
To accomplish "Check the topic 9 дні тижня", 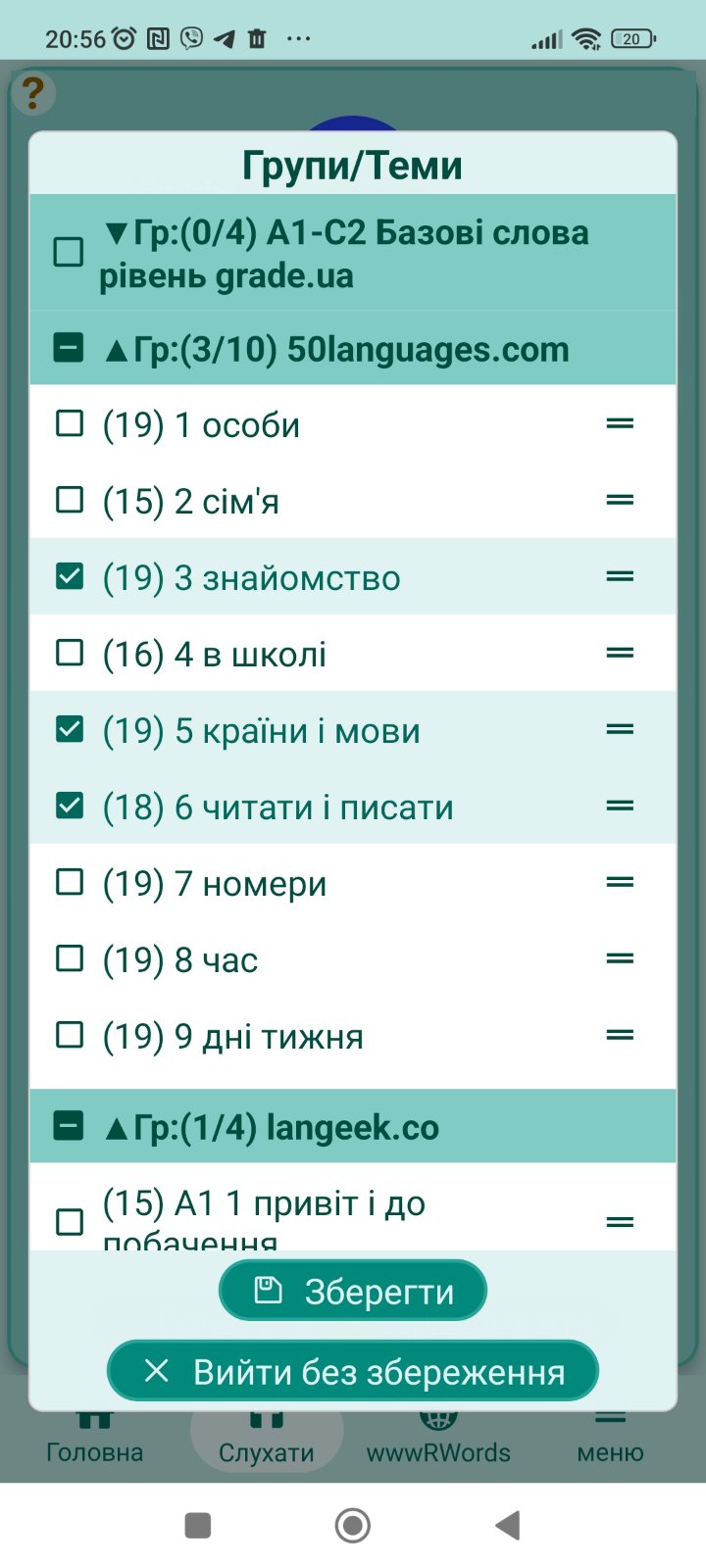I will pyautogui.click(x=70, y=1035).
